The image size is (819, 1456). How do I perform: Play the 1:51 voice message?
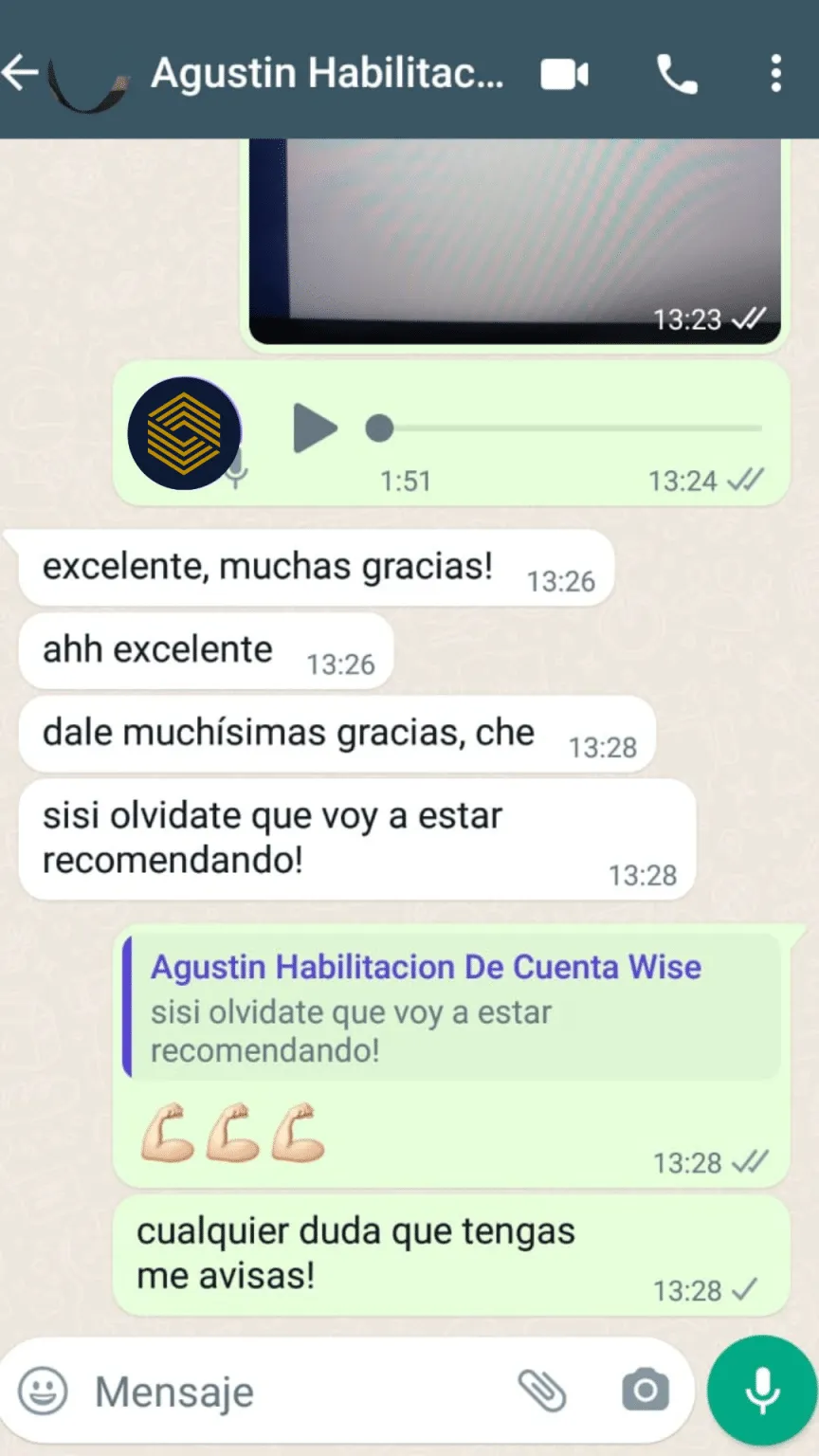pyautogui.click(x=315, y=428)
